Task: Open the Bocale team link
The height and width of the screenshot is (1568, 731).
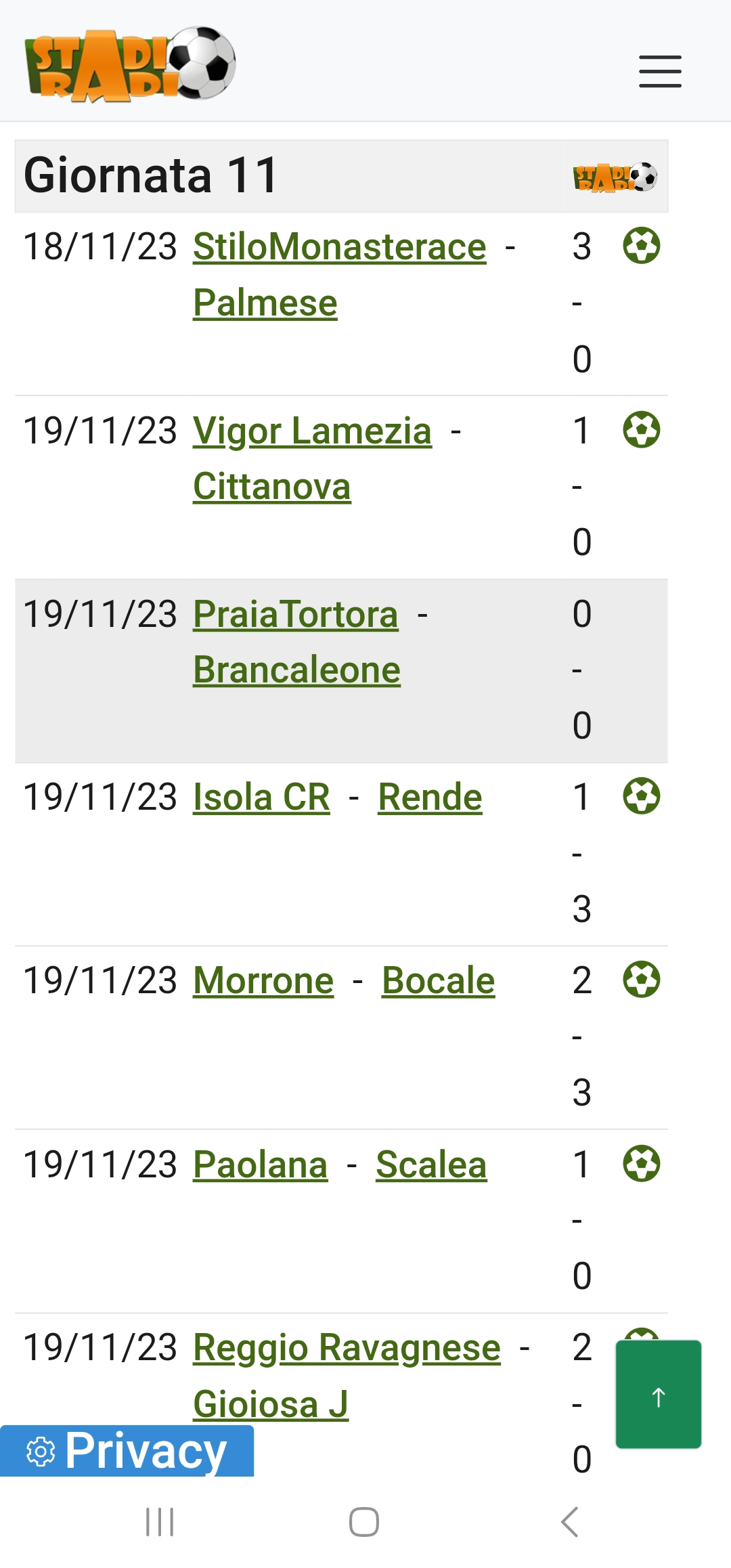Action: click(438, 980)
